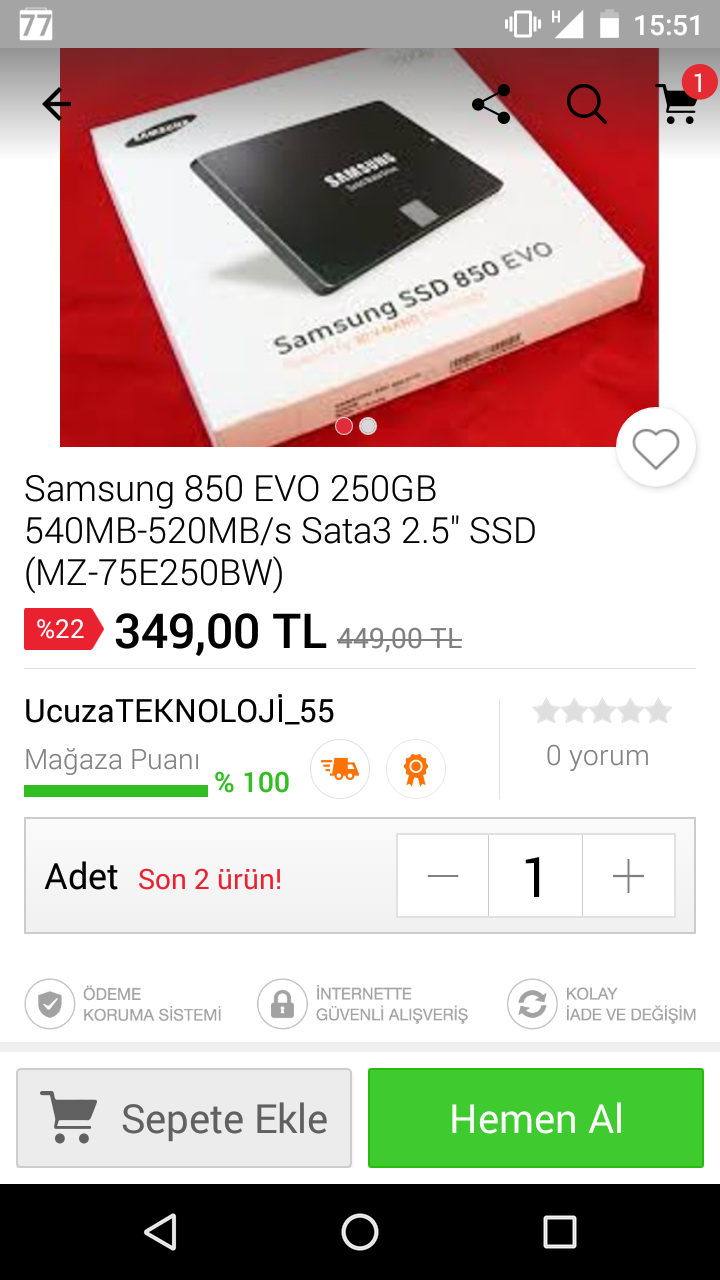The height and width of the screenshot is (1280, 720).
Task: Open UcuzaTEKNOLOJİ_55 store page
Action: (180, 711)
